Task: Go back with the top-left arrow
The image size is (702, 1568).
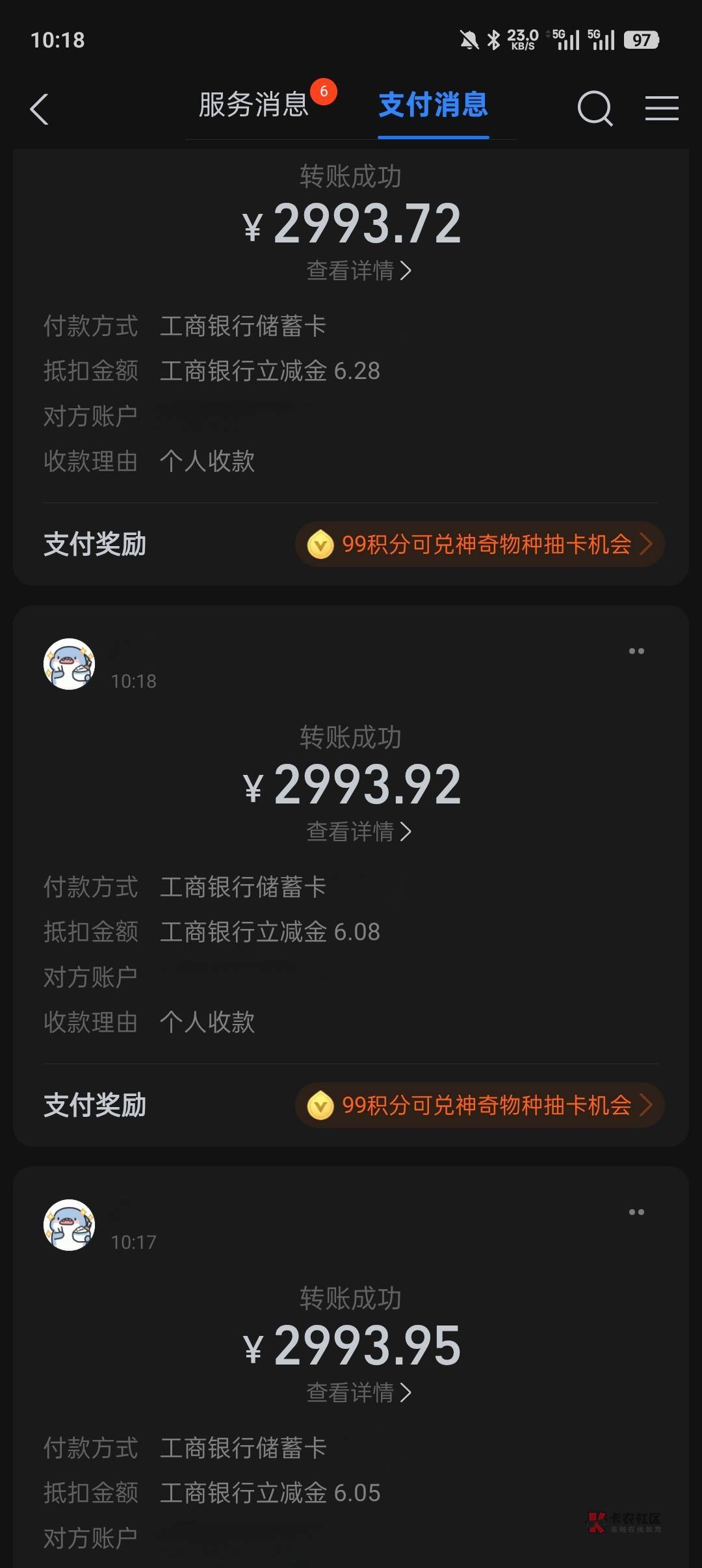Action: tap(40, 109)
